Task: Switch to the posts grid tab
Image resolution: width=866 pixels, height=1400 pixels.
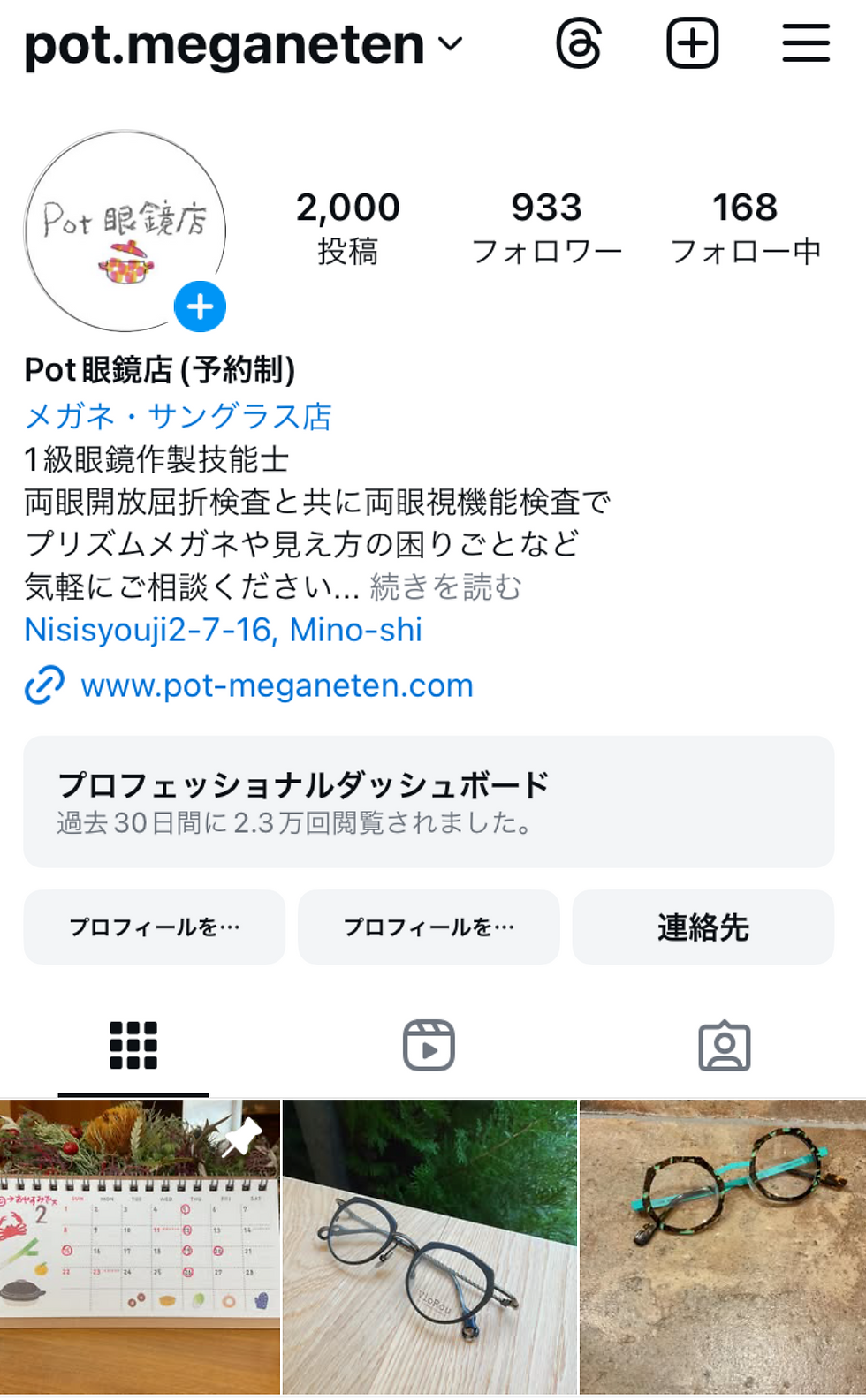Action: [x=133, y=1046]
